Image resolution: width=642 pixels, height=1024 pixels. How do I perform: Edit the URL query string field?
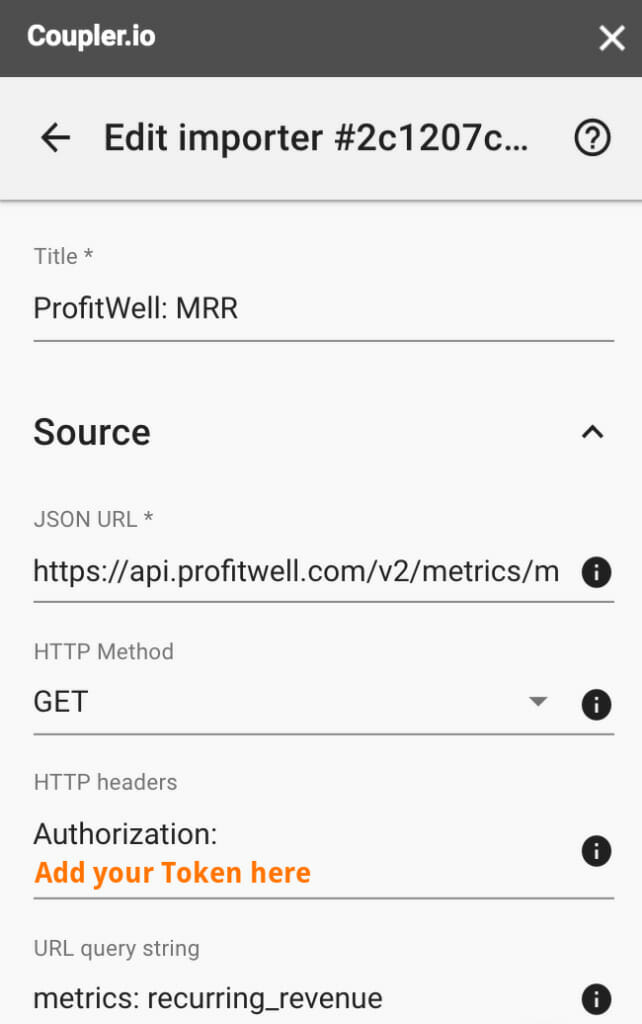(297, 997)
